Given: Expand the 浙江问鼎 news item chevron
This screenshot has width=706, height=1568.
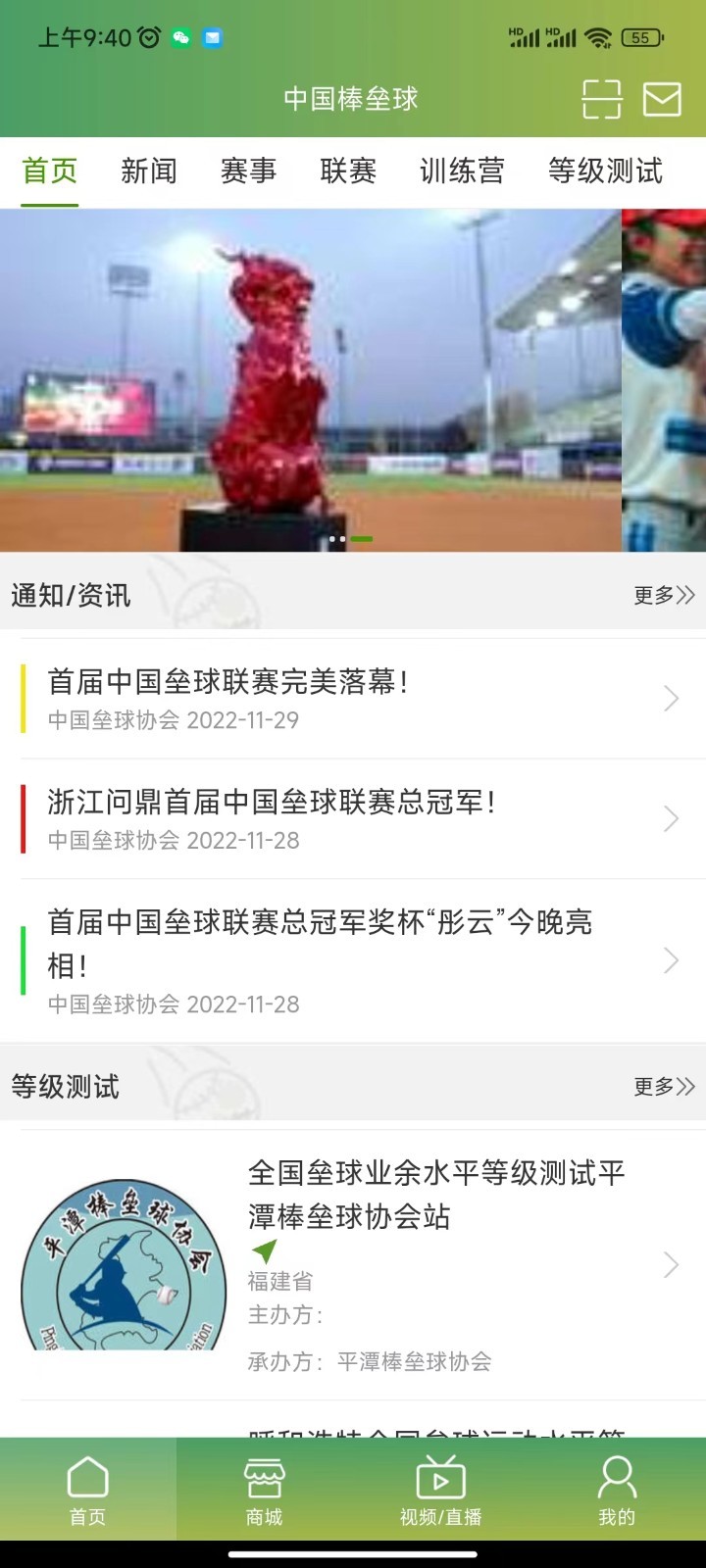Looking at the screenshot, I should click(671, 818).
